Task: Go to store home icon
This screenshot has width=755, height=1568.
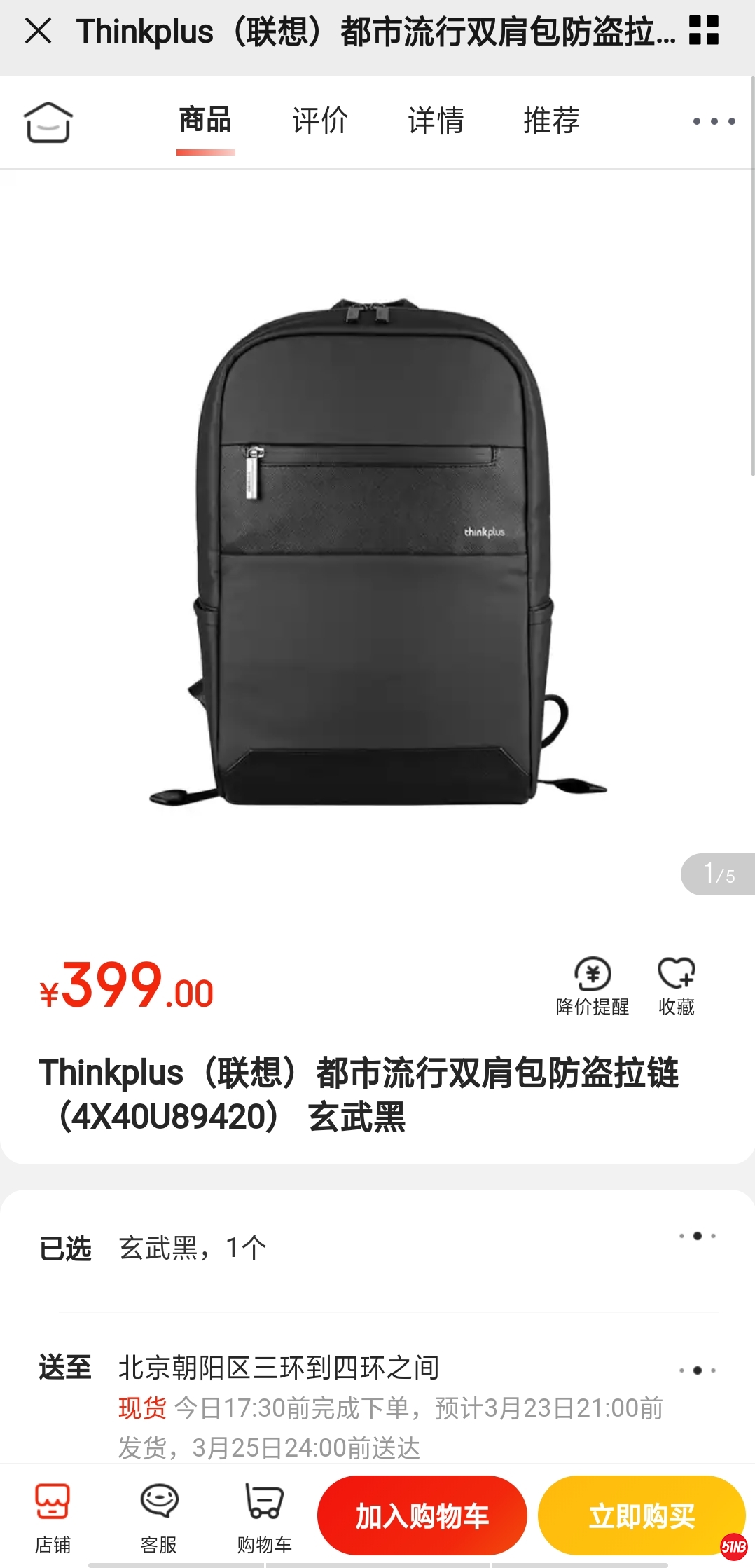Action: 48,122
